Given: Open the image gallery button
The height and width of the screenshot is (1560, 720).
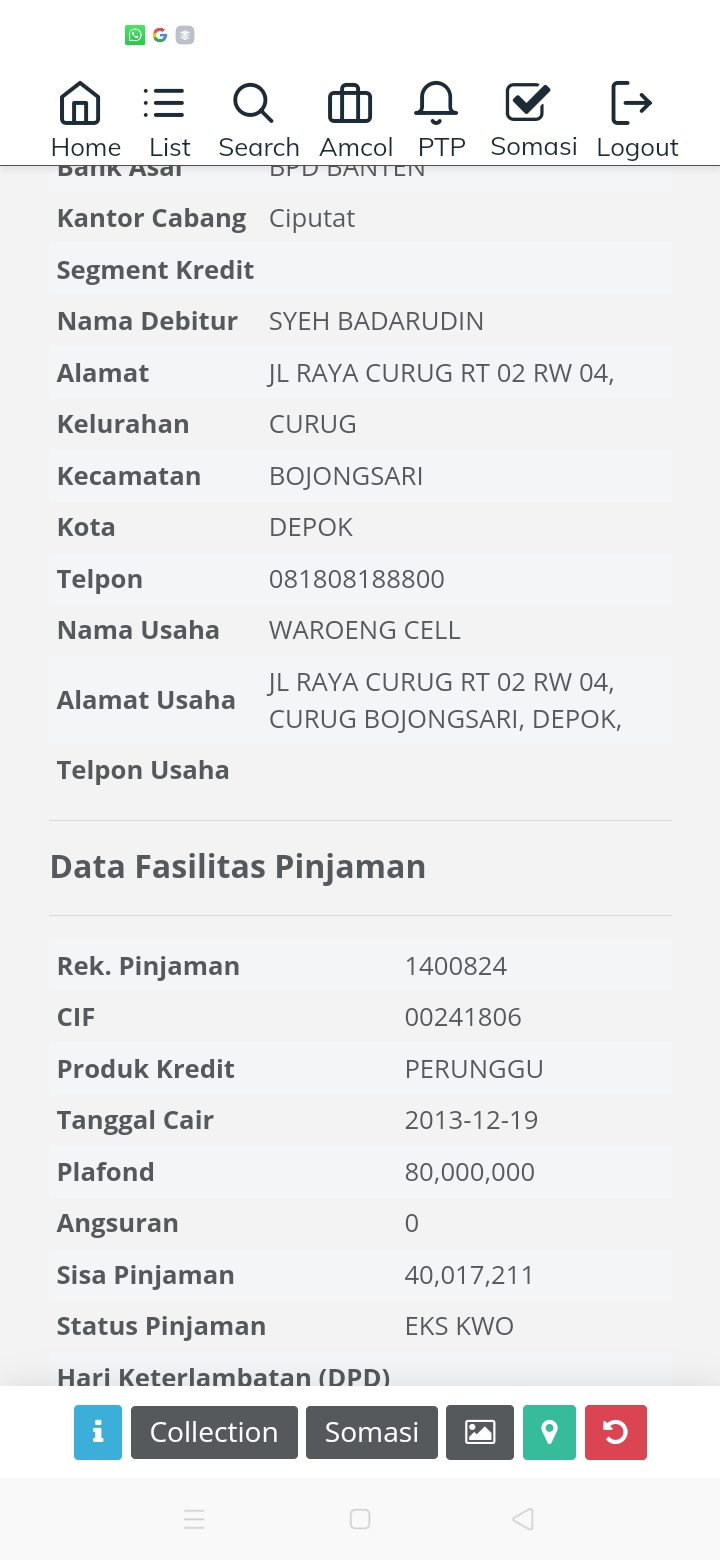Looking at the screenshot, I should [480, 1432].
